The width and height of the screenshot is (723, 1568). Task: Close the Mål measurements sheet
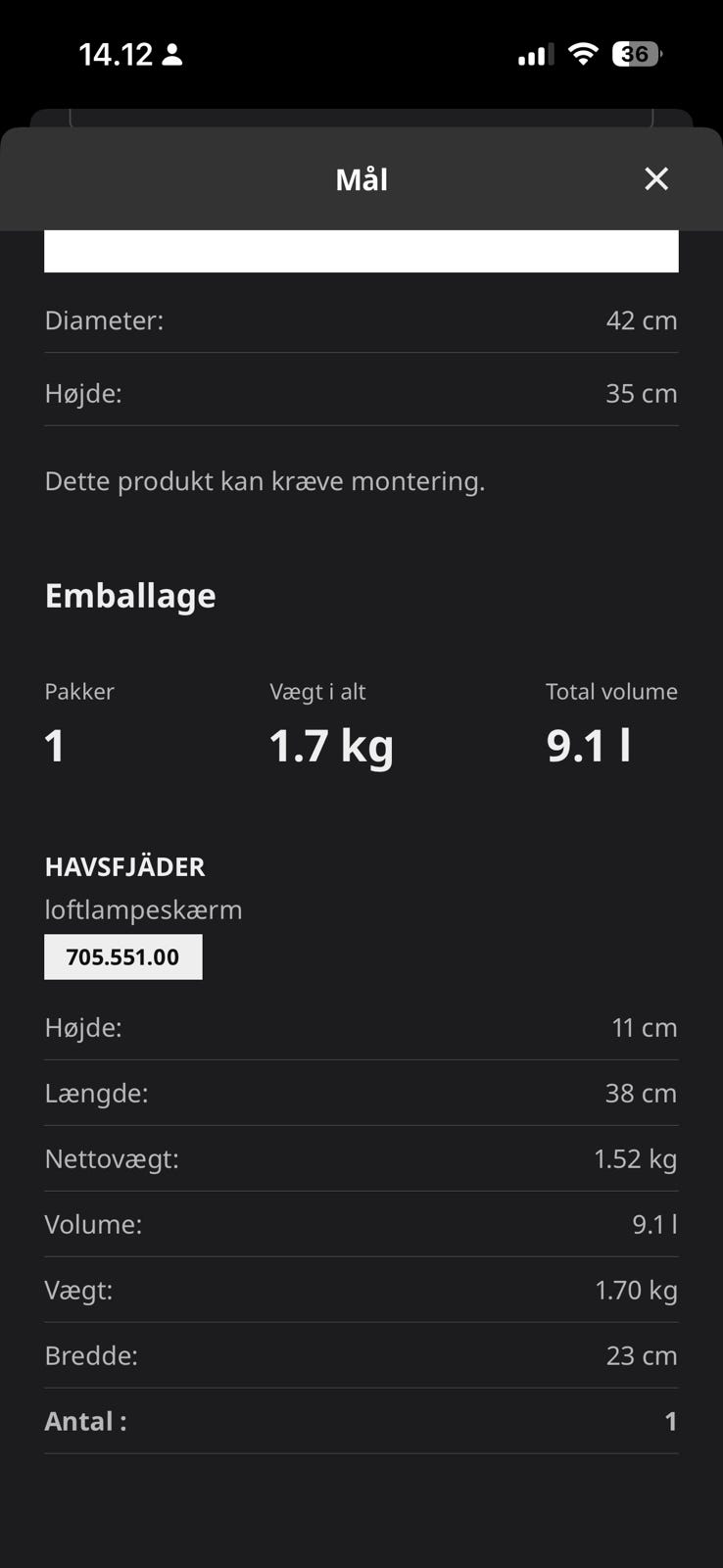click(655, 178)
